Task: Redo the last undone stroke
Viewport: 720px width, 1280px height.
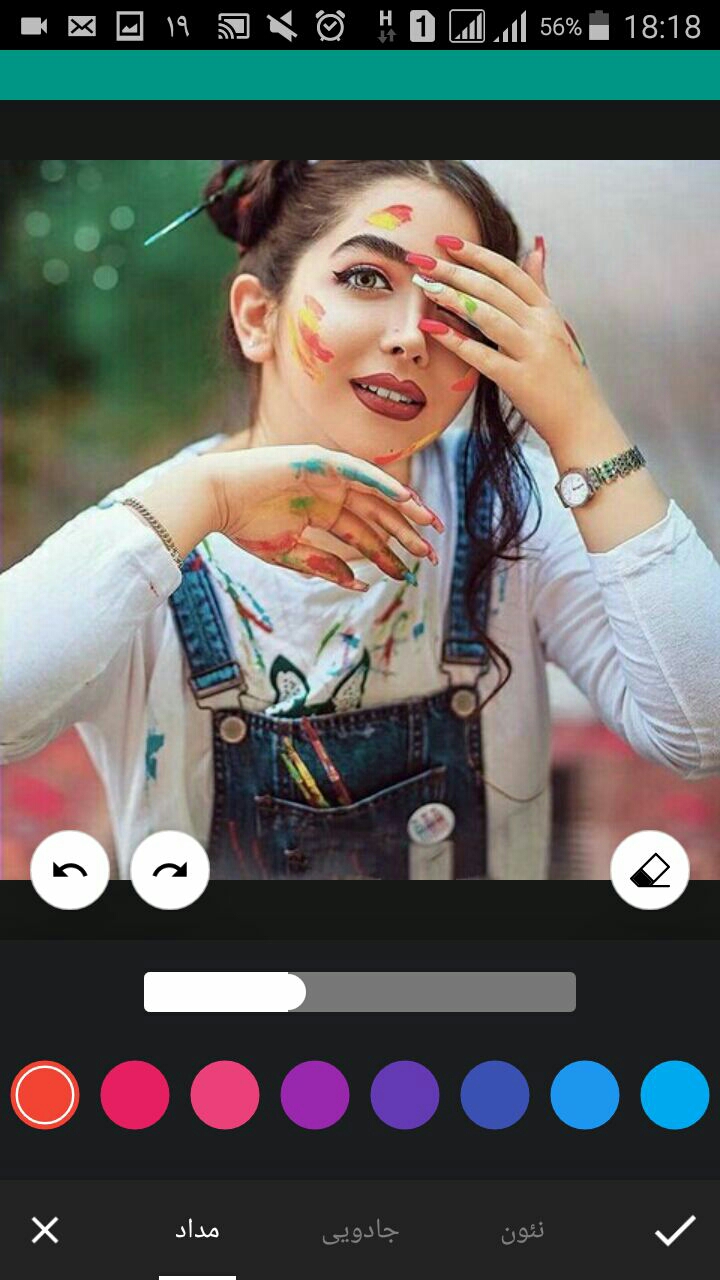Action: pyautogui.click(x=170, y=870)
